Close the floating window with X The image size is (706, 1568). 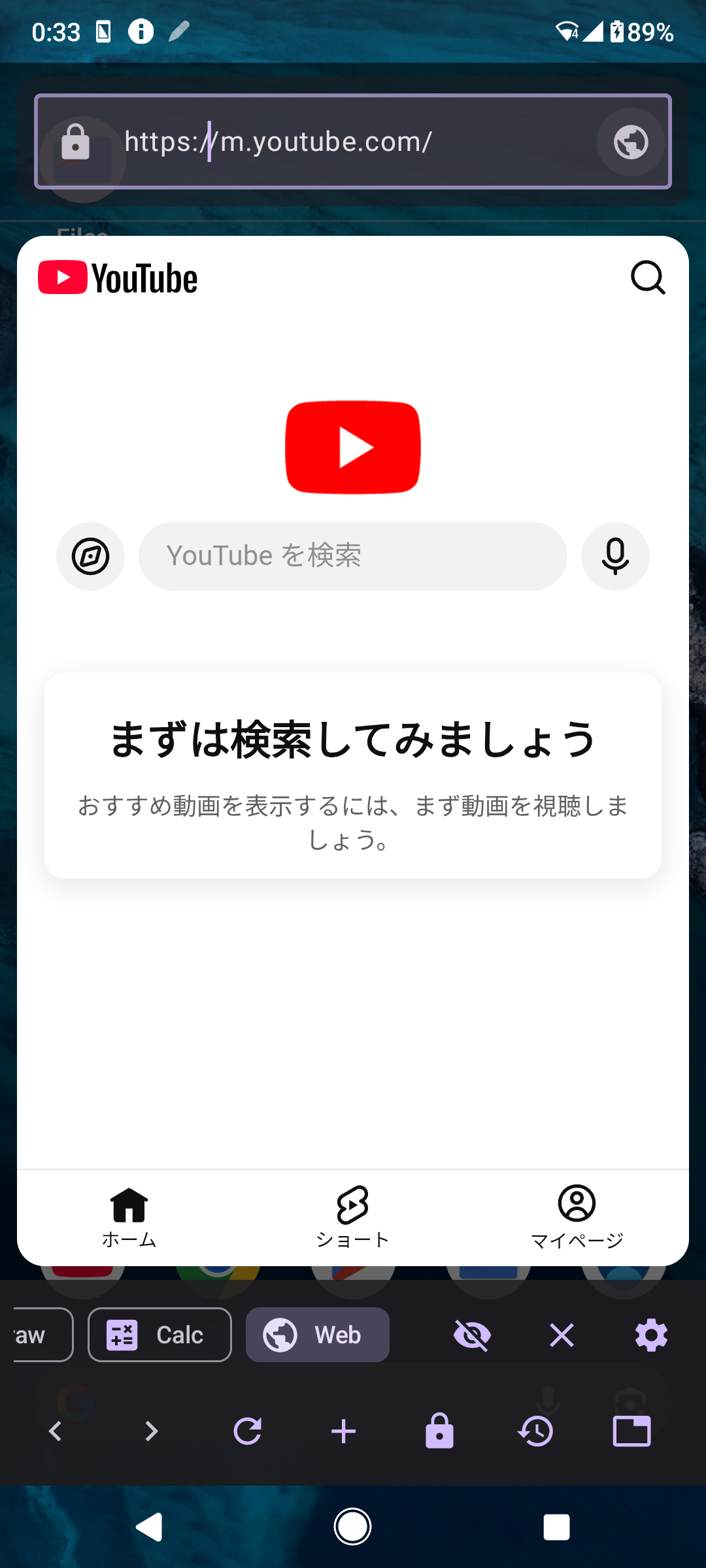click(562, 1335)
